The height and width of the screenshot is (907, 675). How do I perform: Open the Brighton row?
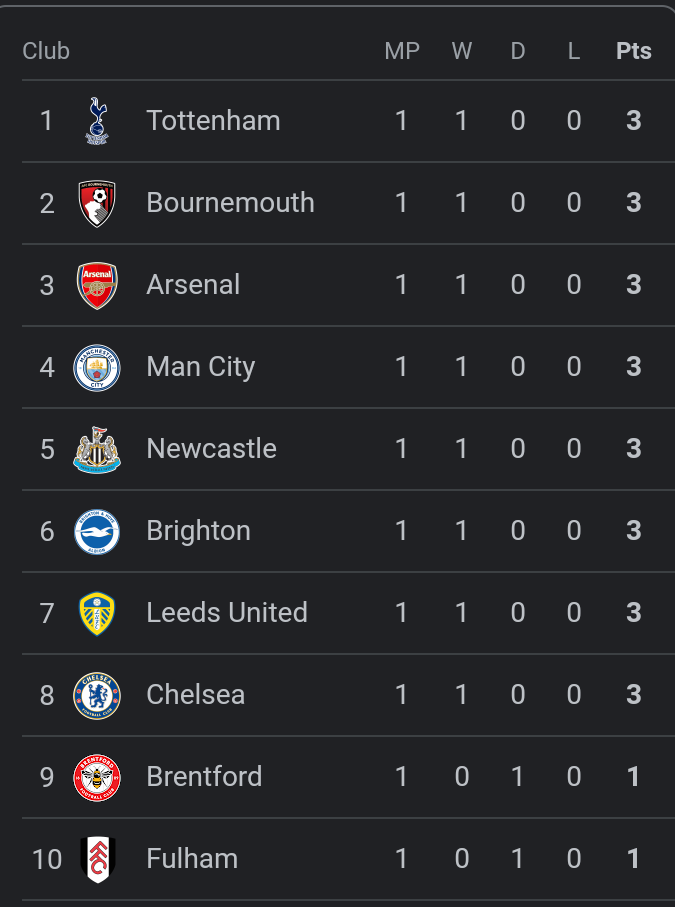tap(198, 531)
